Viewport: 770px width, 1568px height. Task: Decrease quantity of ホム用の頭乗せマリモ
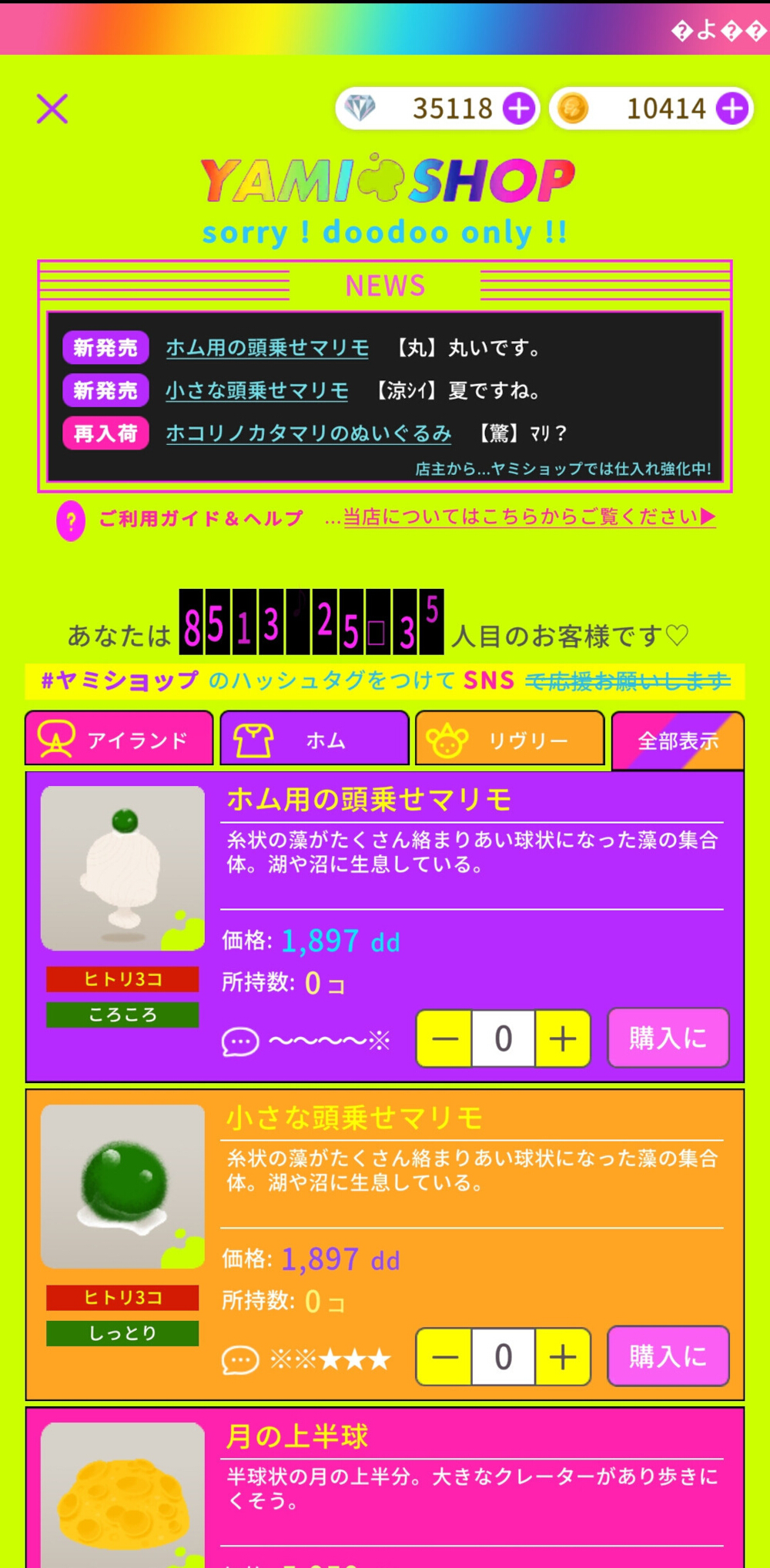point(445,1038)
